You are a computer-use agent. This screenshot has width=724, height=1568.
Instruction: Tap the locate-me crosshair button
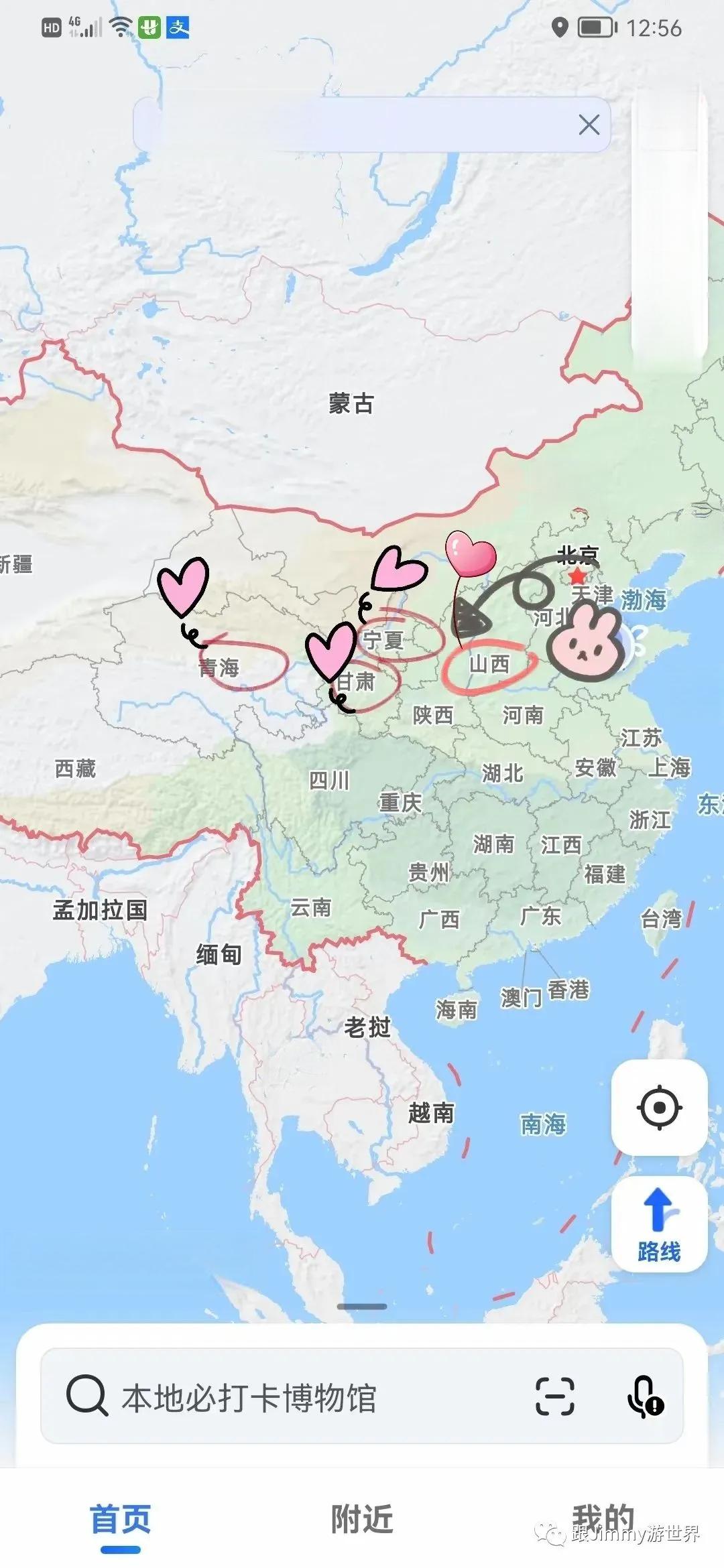[x=659, y=1108]
